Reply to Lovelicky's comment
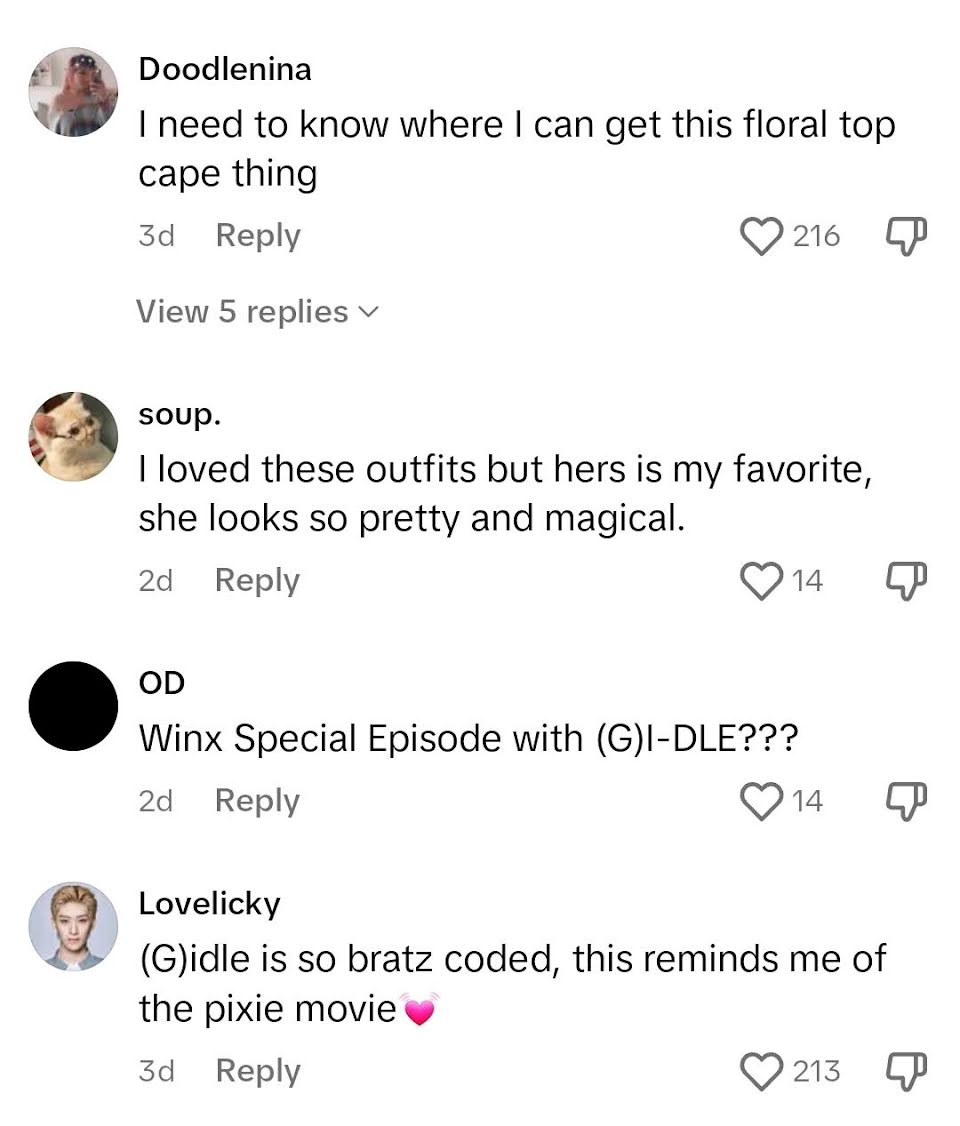960x1126 pixels. point(258,1071)
